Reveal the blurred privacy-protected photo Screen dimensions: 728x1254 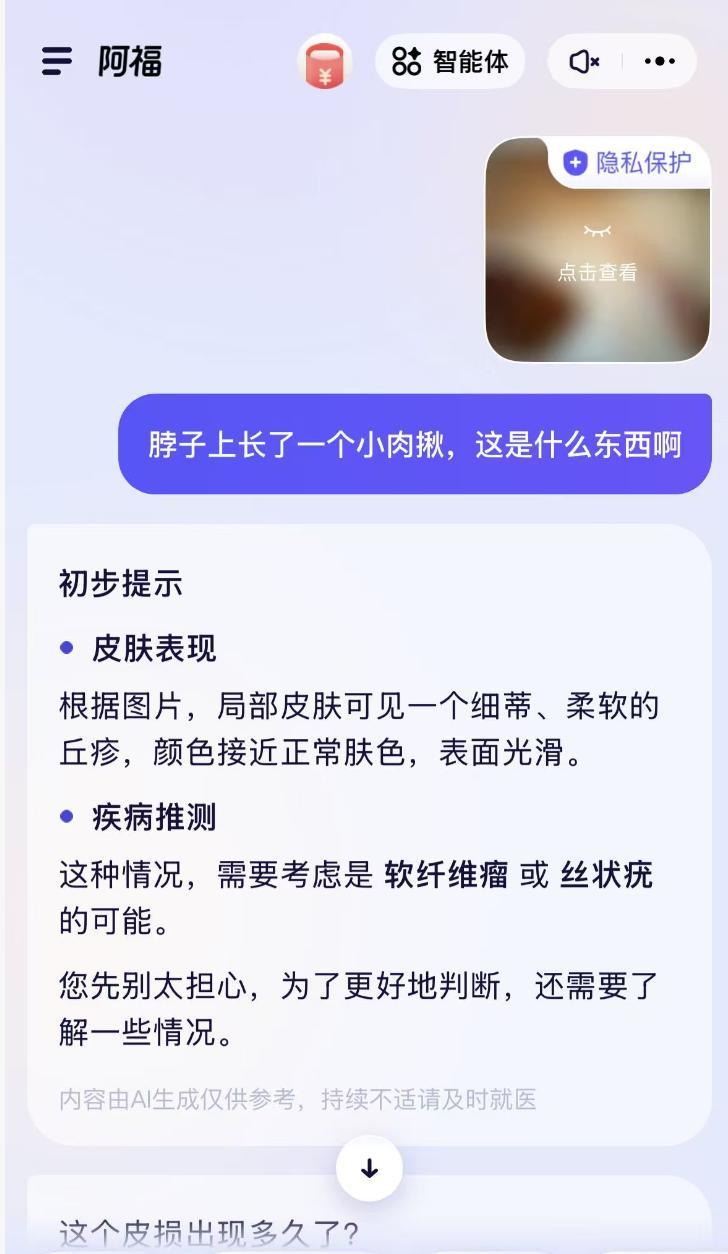pyautogui.click(x=597, y=251)
